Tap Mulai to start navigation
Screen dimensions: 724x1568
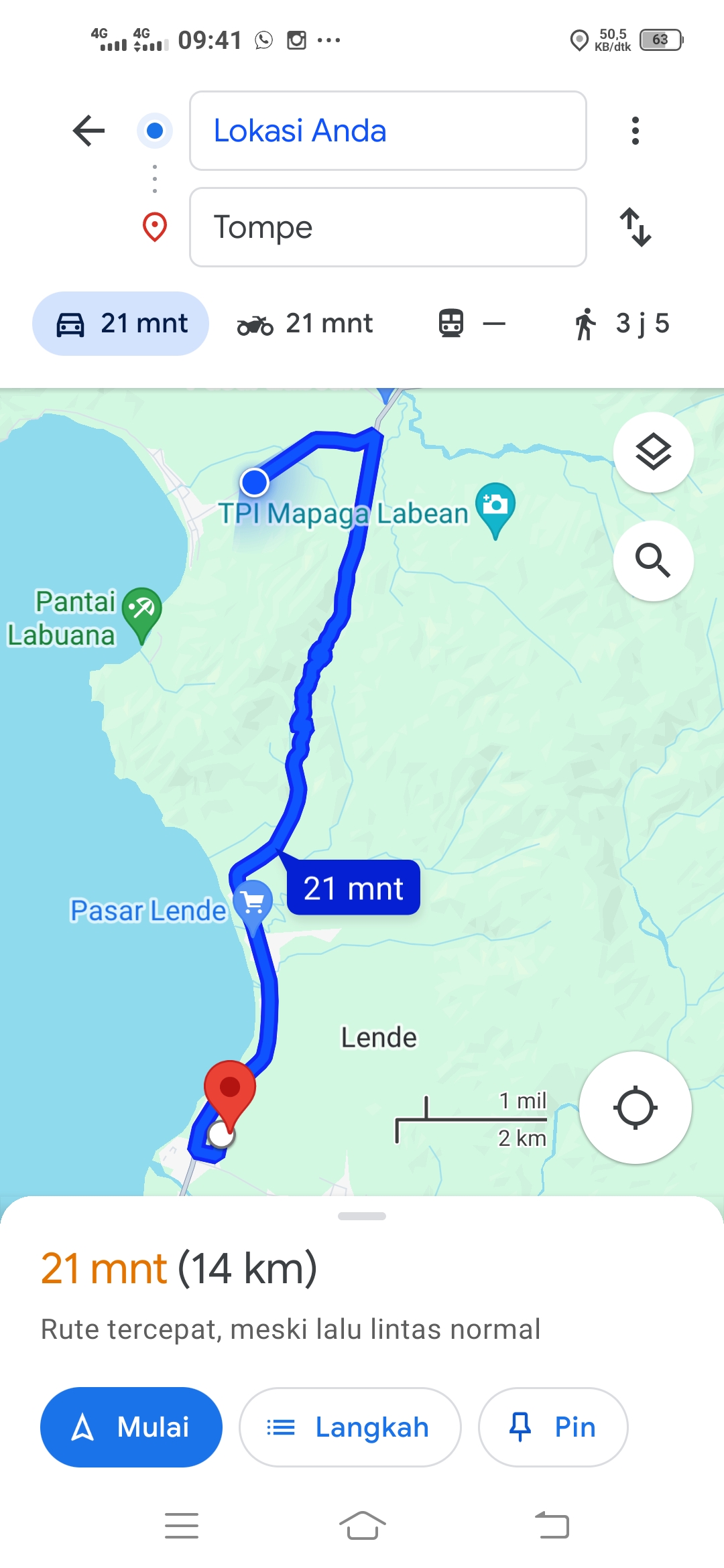point(131,1427)
